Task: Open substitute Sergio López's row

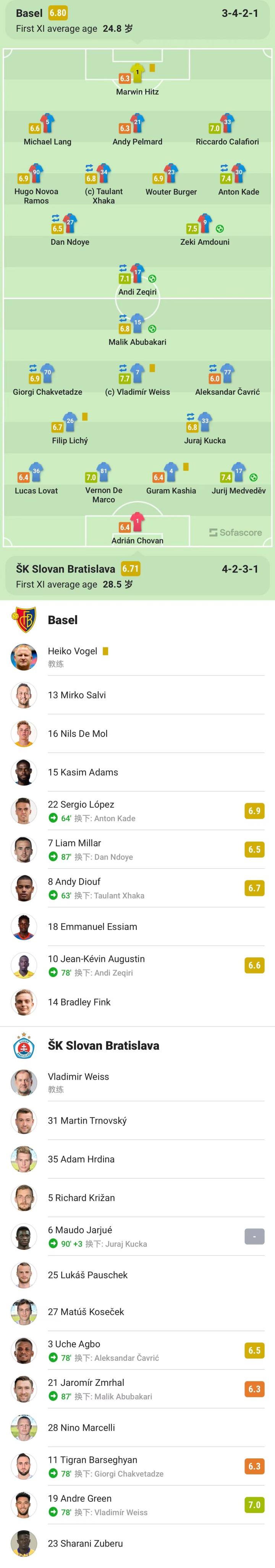Action: point(137,811)
